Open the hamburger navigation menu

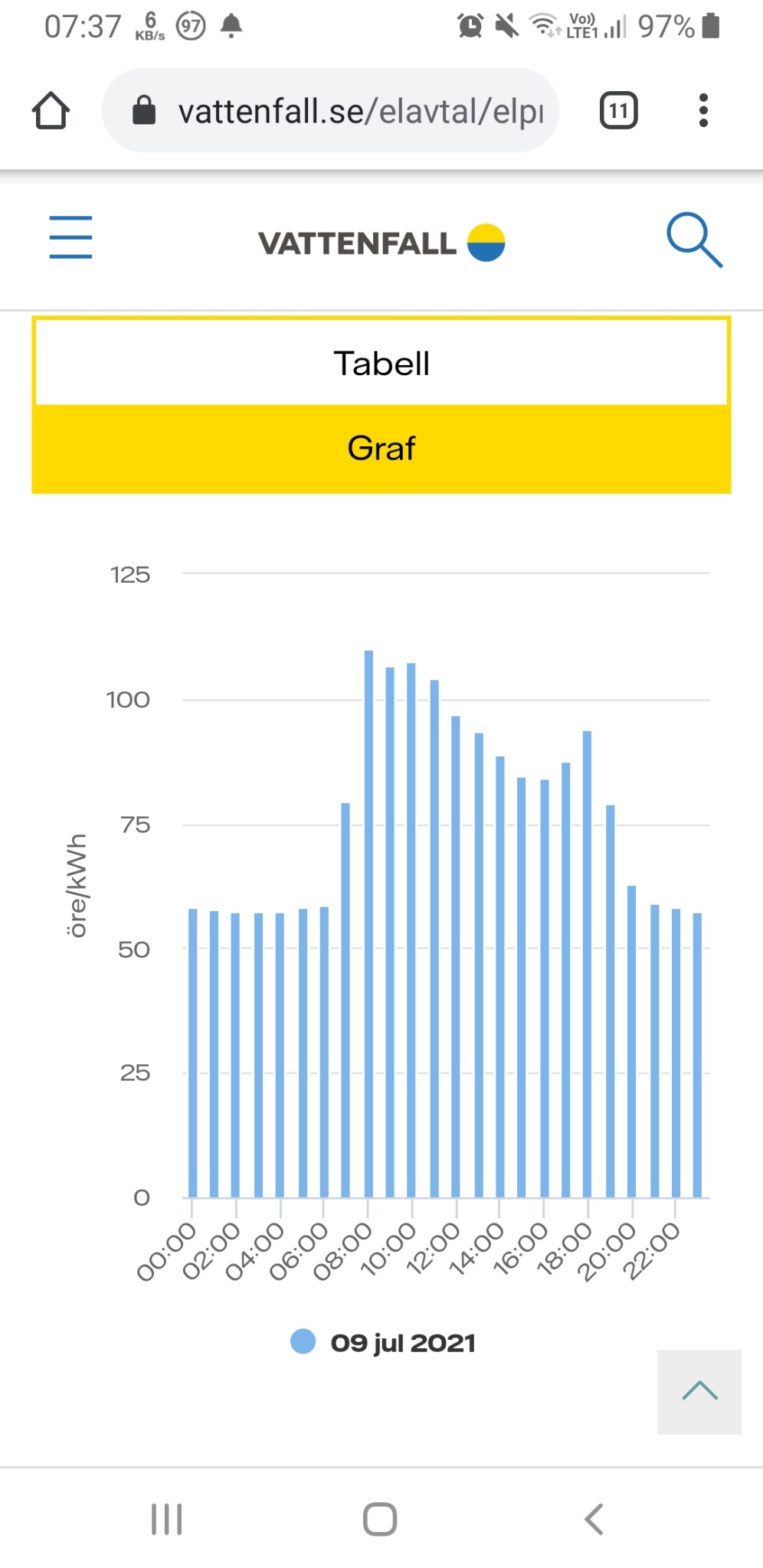pos(70,237)
